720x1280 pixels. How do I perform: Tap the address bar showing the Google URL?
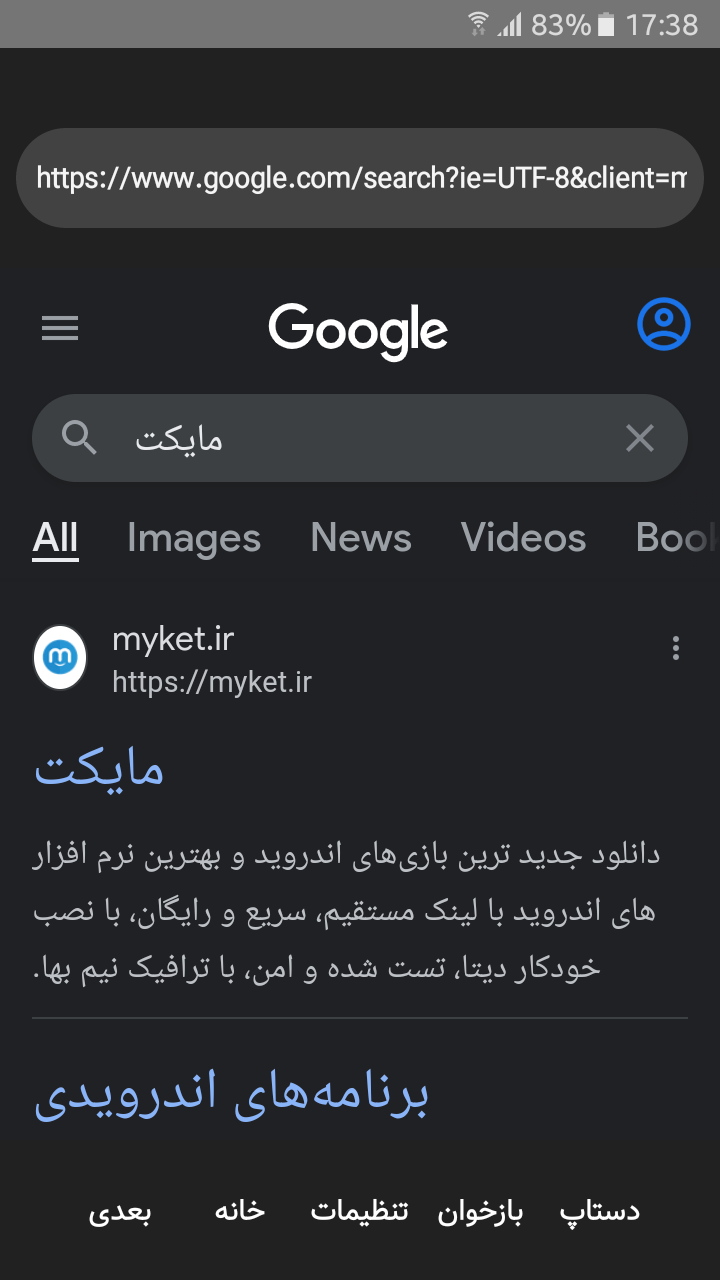click(x=360, y=178)
